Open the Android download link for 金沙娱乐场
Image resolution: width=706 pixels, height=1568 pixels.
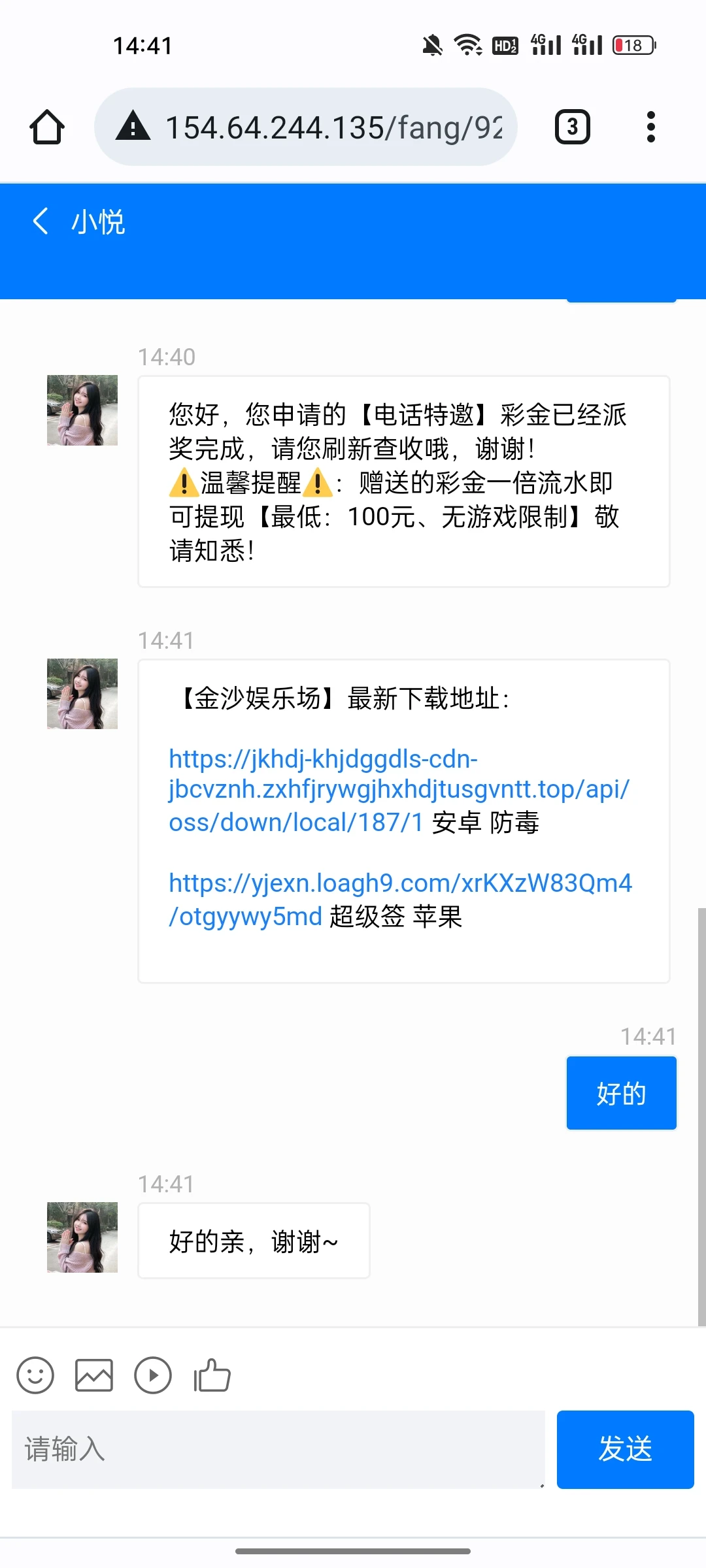click(x=397, y=789)
